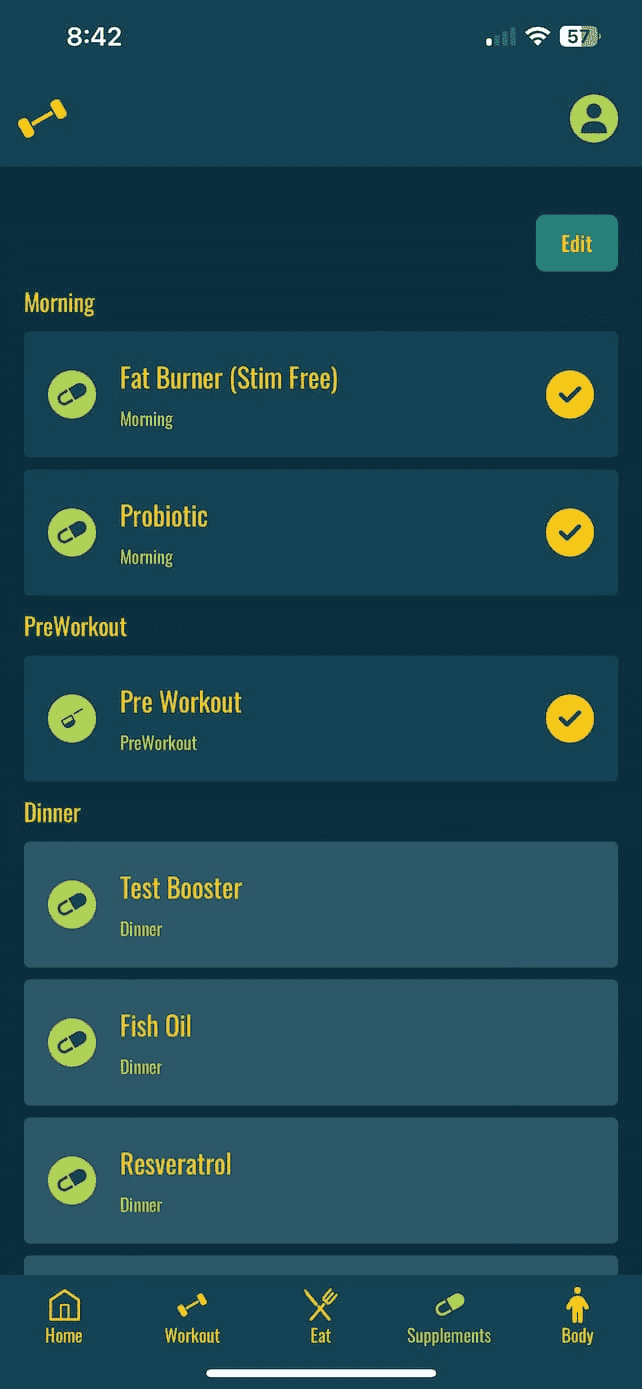Image resolution: width=642 pixels, height=1389 pixels.
Task: Uncheck the Fat Burner (Stim Free) checkmark
Action: pyautogui.click(x=569, y=394)
